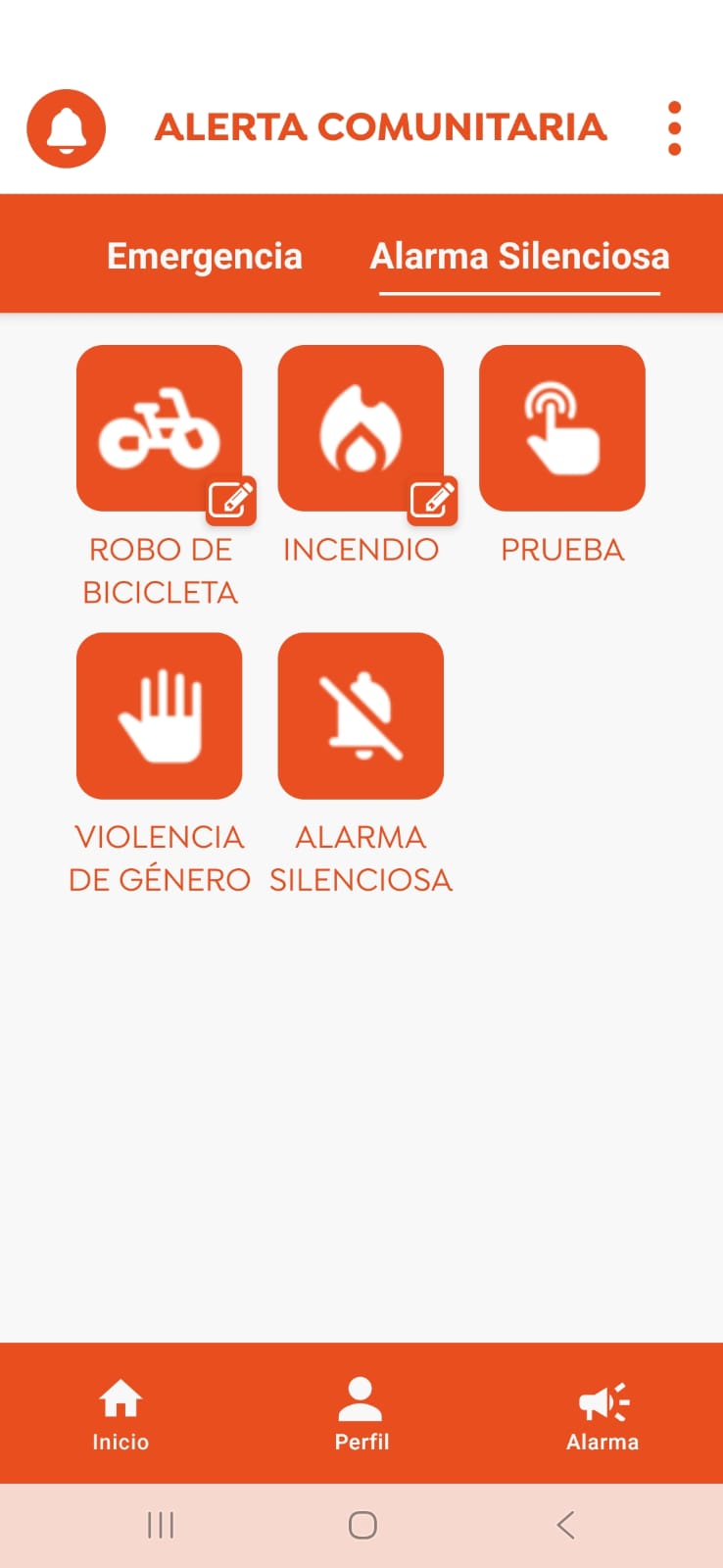Trigger the Robo de Bicicleta alert
Image resolution: width=723 pixels, height=1568 pixels.
pyautogui.click(x=159, y=427)
